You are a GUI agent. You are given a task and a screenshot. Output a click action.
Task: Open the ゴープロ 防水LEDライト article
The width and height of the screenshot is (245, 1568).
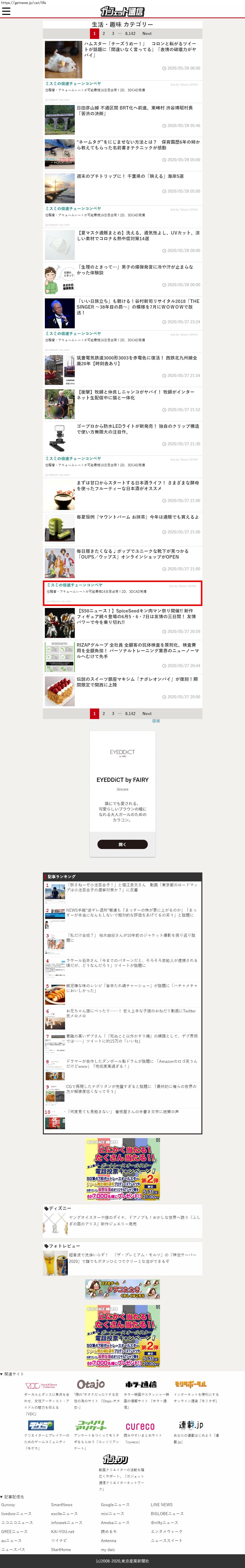click(x=137, y=429)
